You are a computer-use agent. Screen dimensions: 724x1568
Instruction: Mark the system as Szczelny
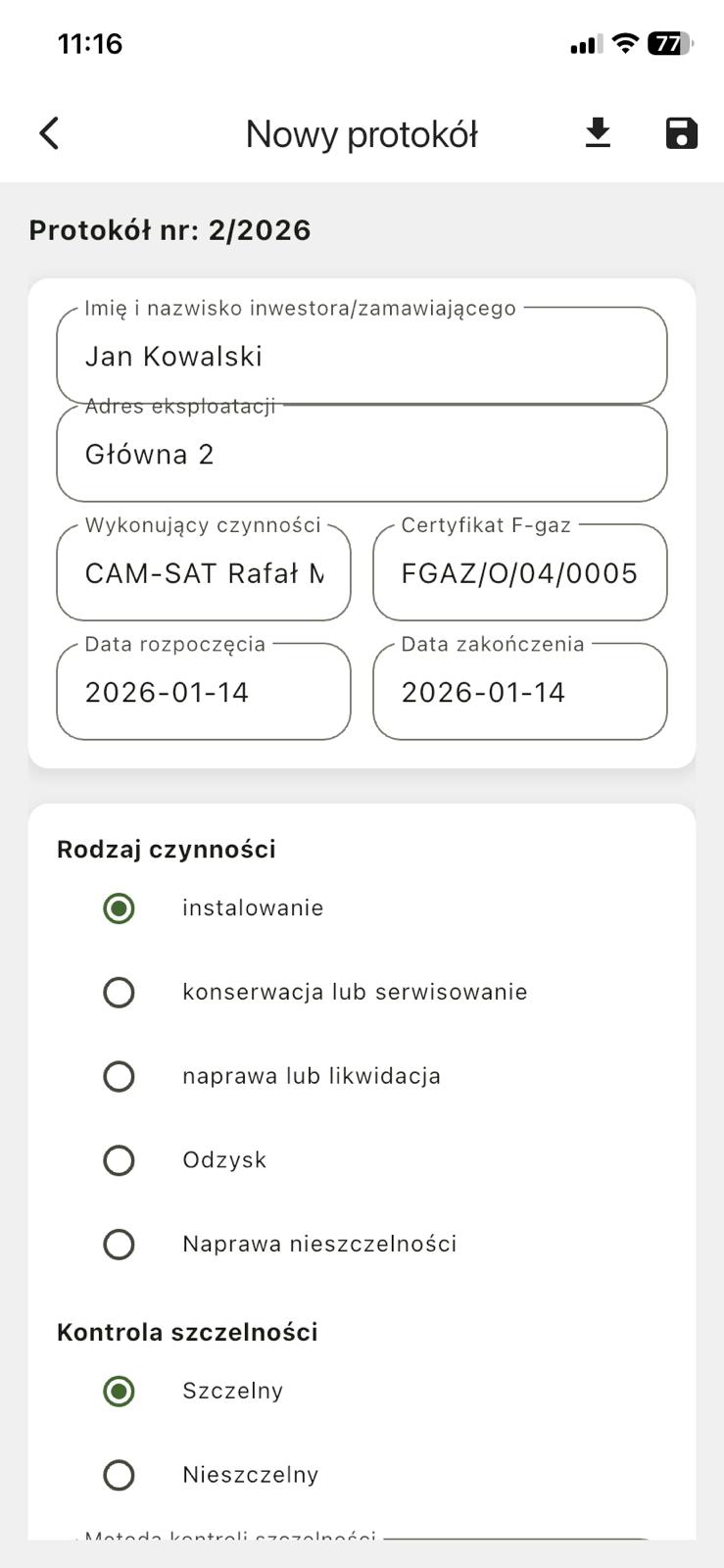tap(119, 1390)
